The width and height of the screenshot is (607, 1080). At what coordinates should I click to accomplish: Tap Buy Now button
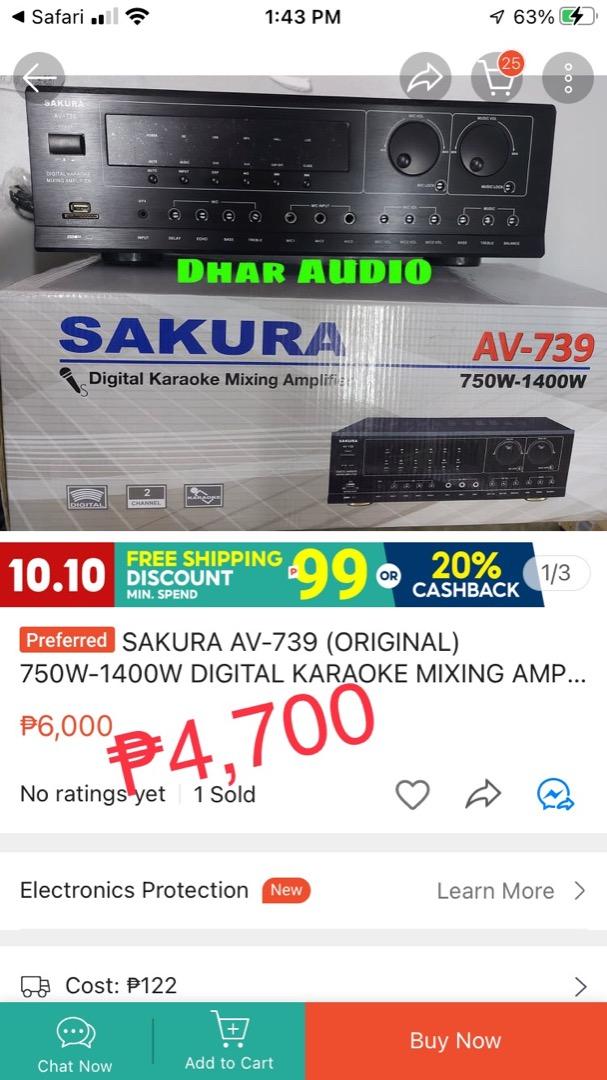(x=455, y=1041)
